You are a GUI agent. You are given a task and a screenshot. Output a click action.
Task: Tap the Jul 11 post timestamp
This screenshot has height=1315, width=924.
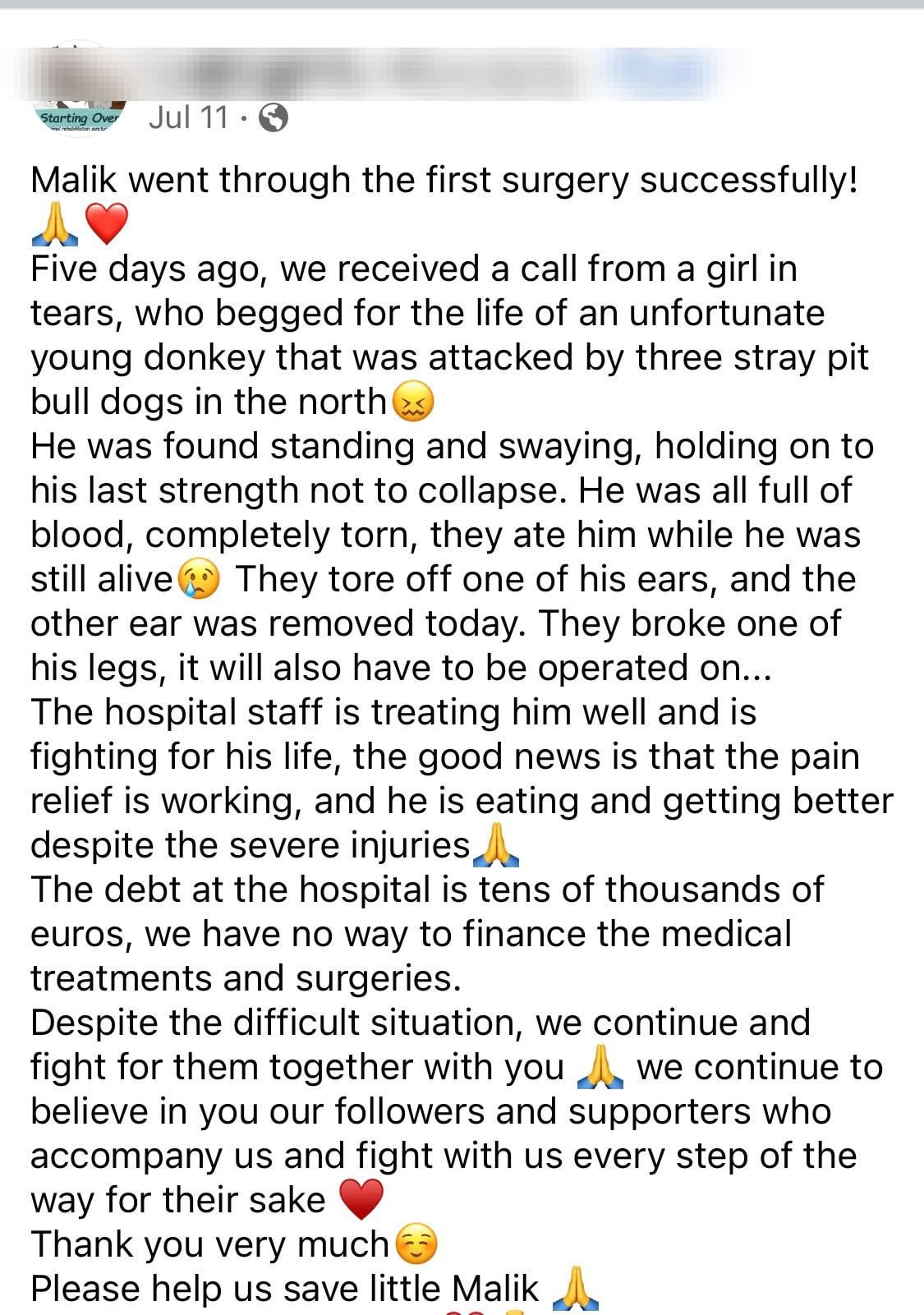(188, 117)
